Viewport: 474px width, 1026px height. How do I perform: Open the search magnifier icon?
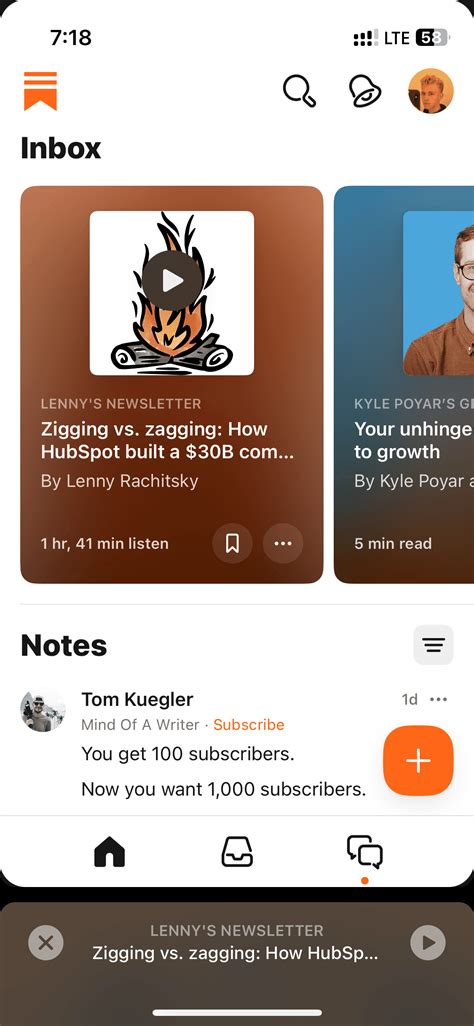click(x=300, y=91)
